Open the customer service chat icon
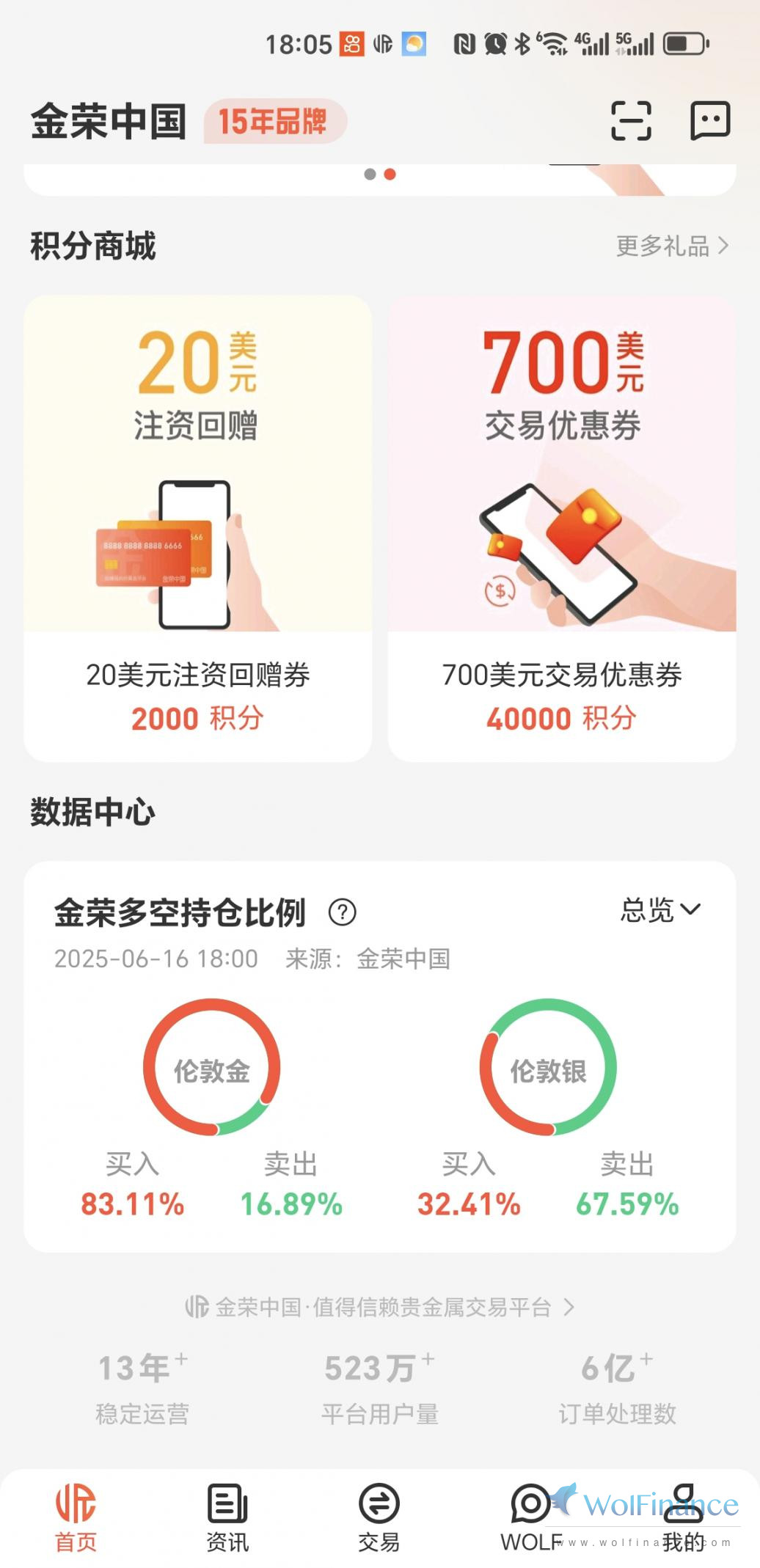Image resolution: width=760 pixels, height=1568 pixels. point(709,121)
